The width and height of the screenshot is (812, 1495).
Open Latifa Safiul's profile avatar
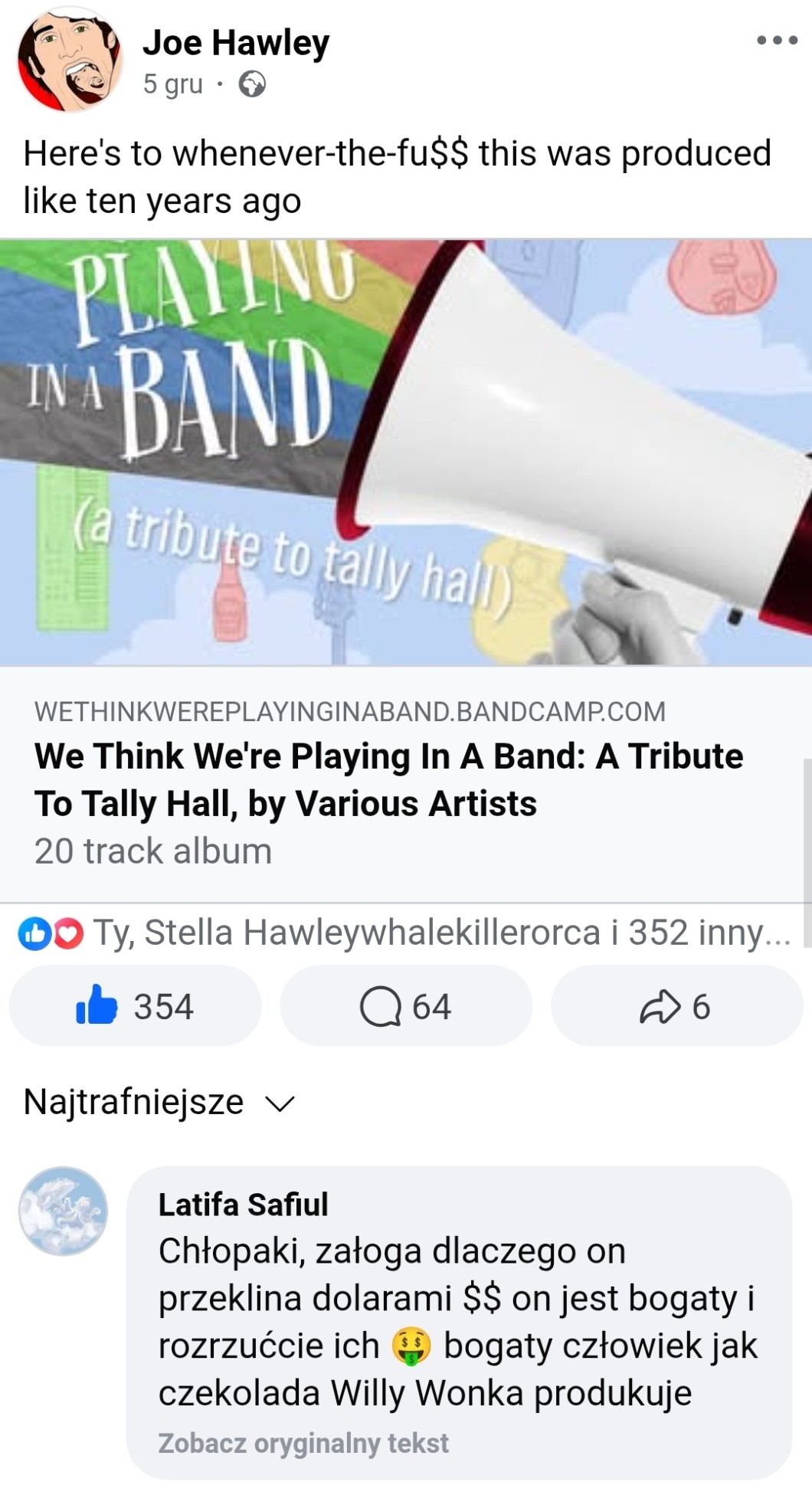[64, 1211]
